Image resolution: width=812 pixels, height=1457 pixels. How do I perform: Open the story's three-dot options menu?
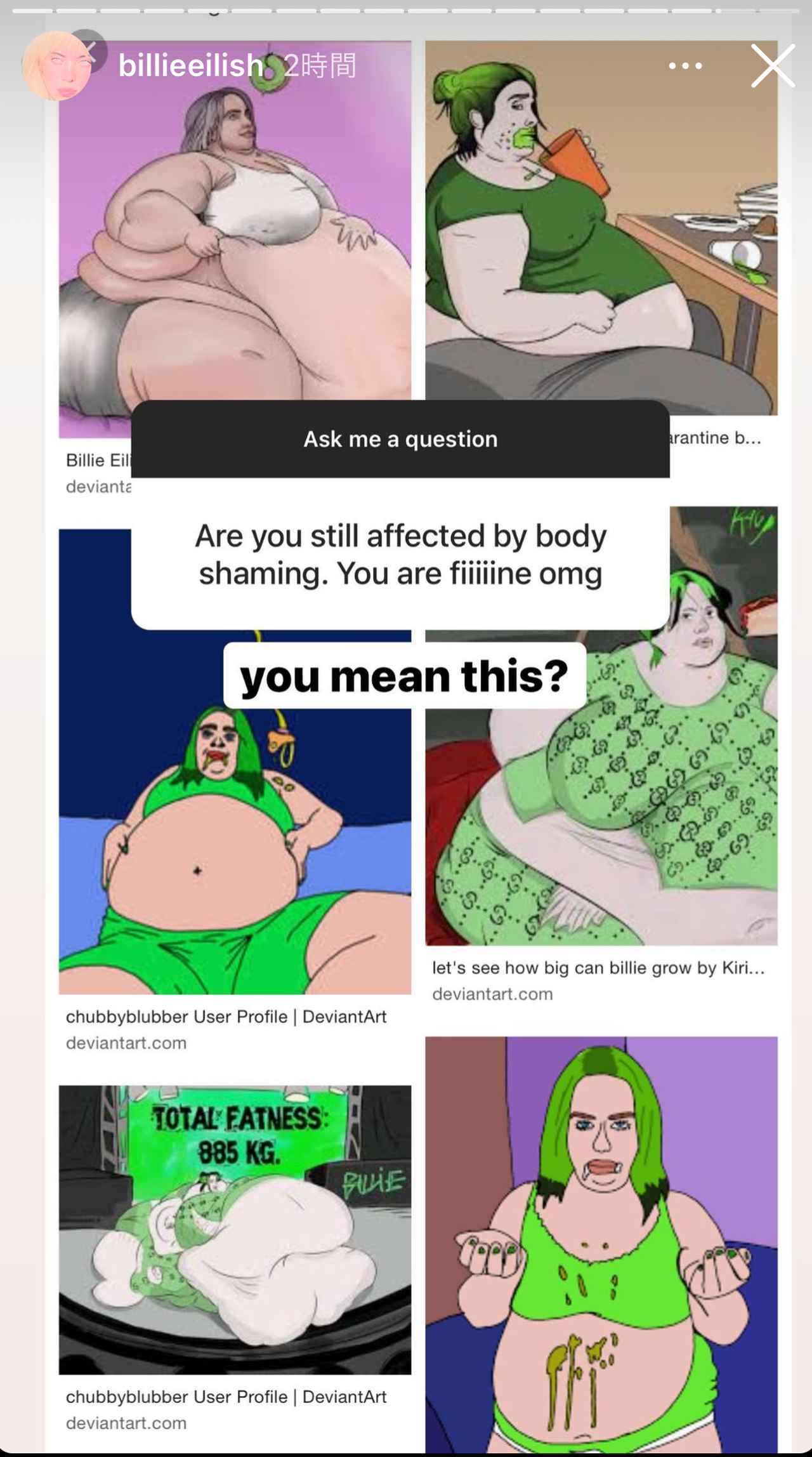click(x=685, y=65)
